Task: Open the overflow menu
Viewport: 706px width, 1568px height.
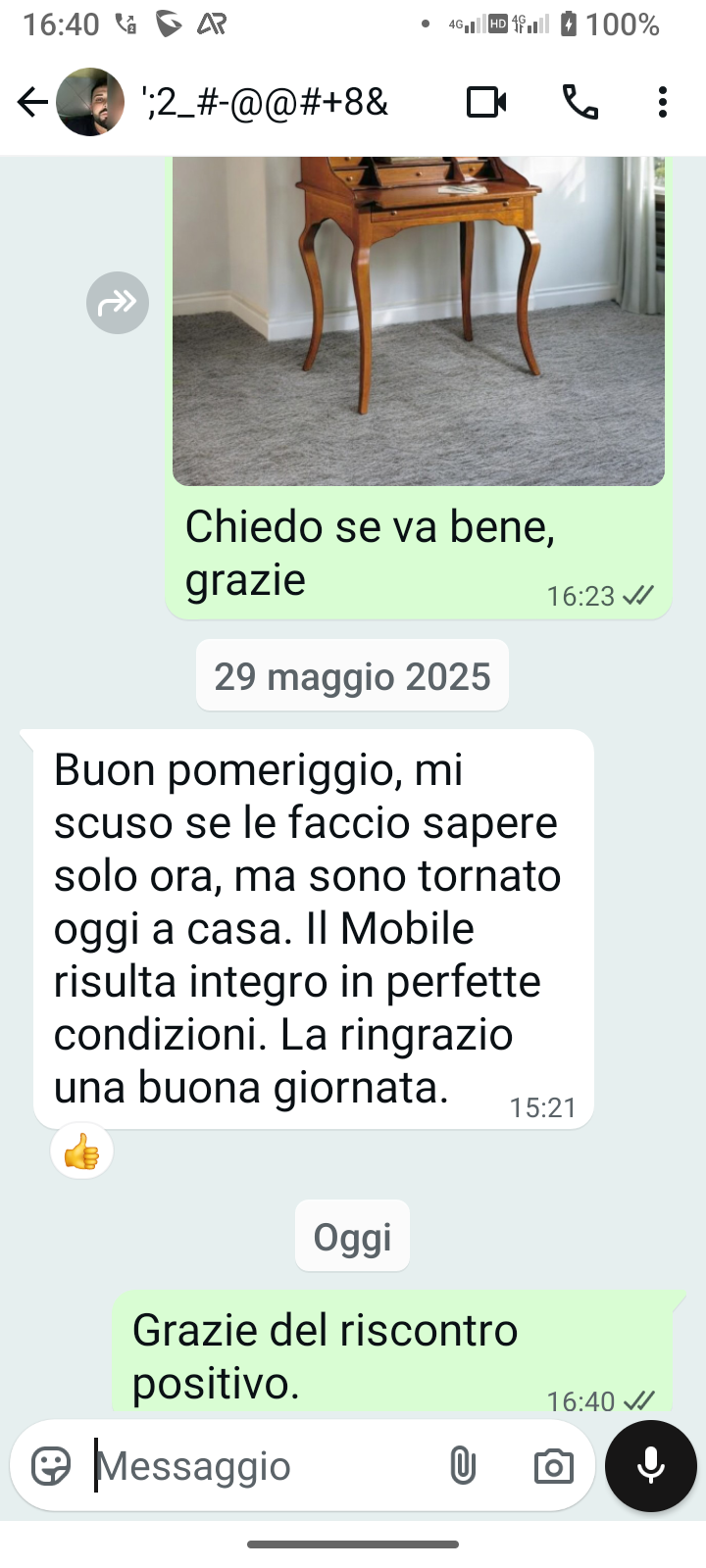Action: (x=663, y=102)
